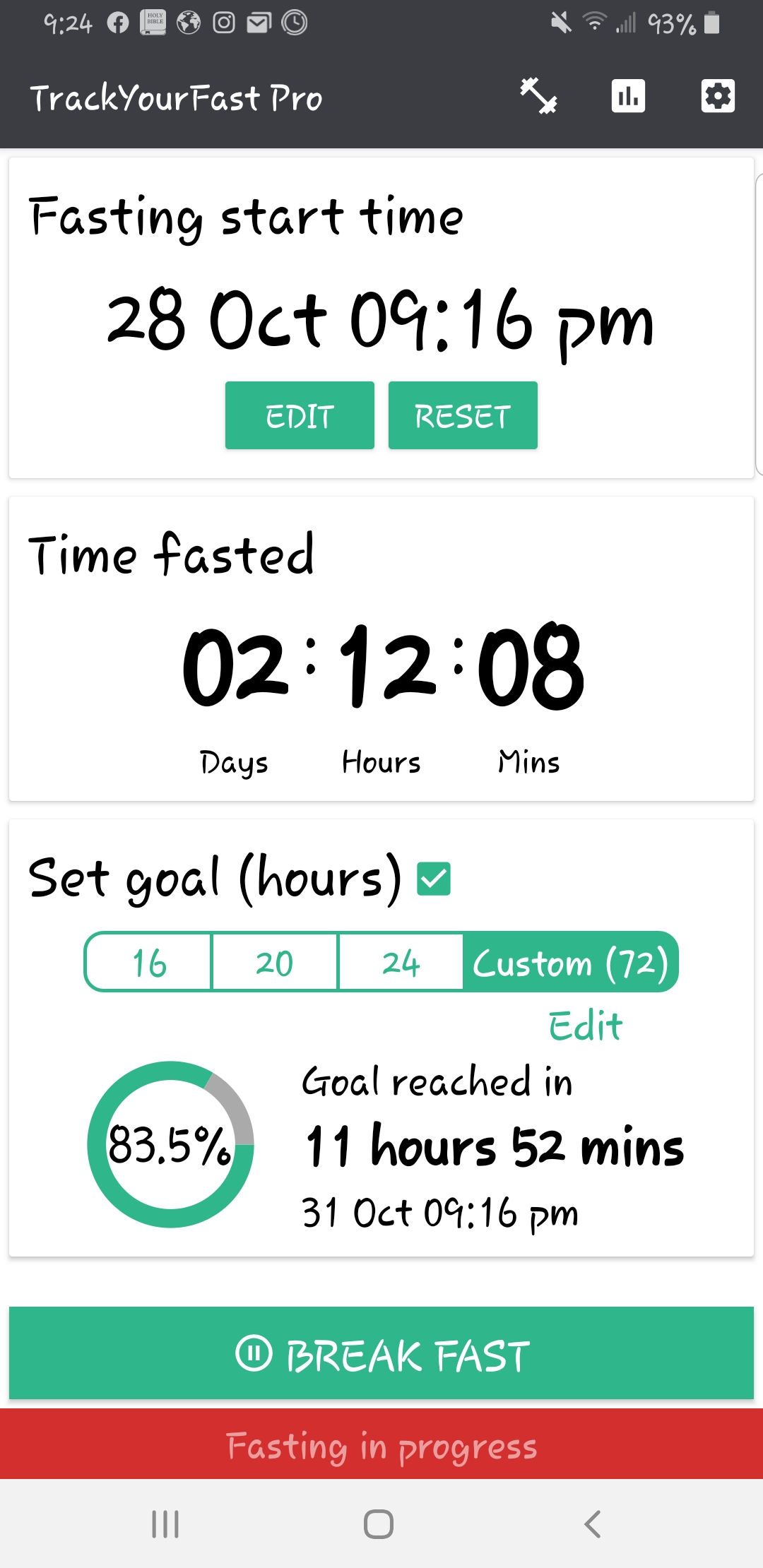Open the settings gear icon
The width and height of the screenshot is (763, 1568).
[718, 96]
